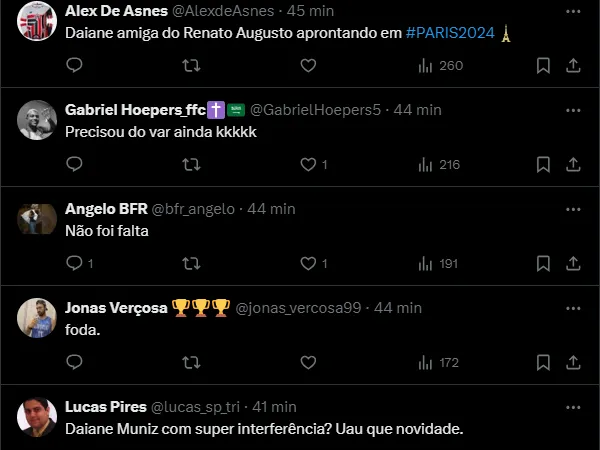The width and height of the screenshot is (600, 450).
Task: Share Jonas Verçosa's tweet
Action: click(x=573, y=362)
